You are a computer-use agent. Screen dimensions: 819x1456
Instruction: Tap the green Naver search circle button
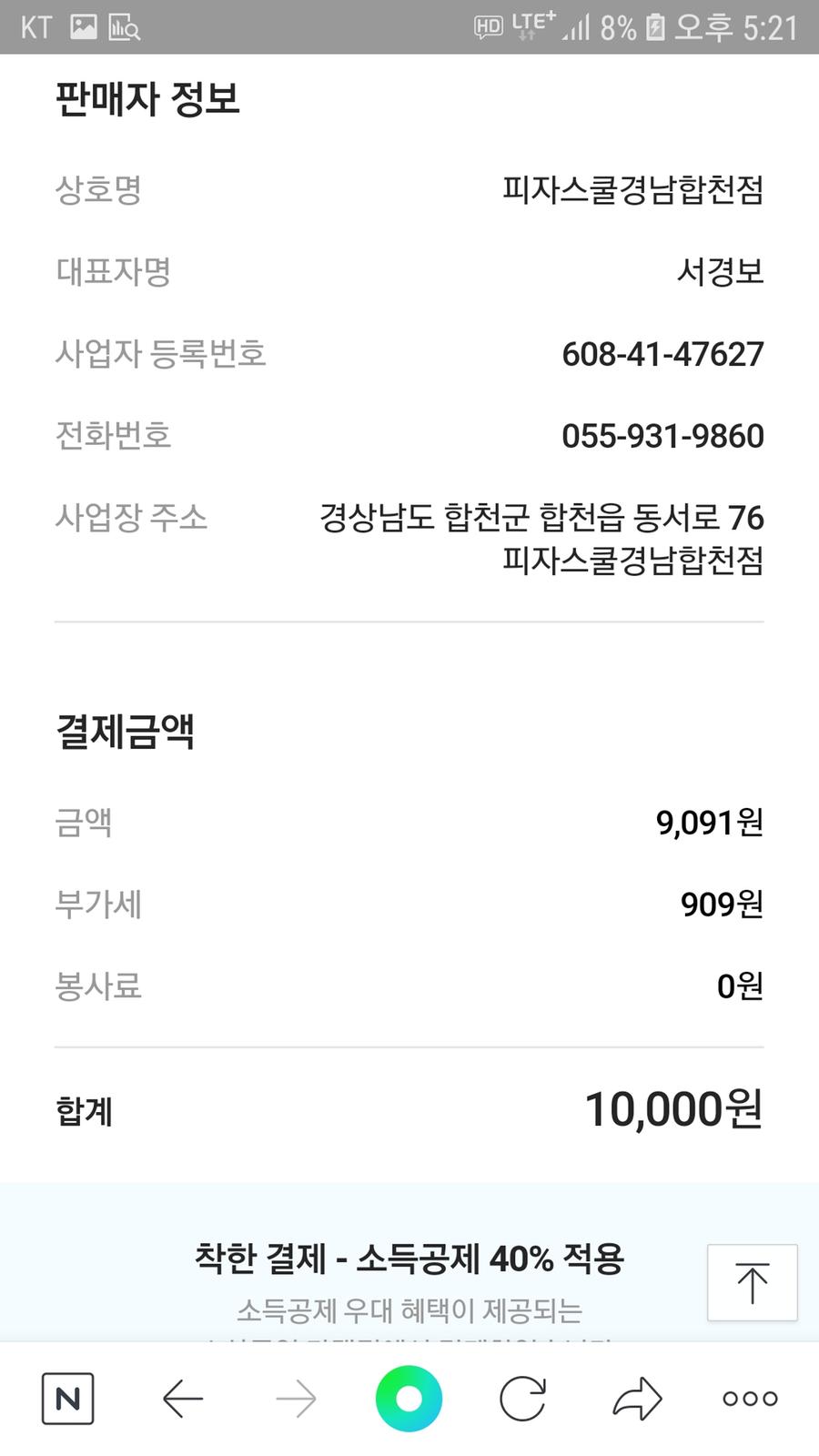coord(409,1399)
